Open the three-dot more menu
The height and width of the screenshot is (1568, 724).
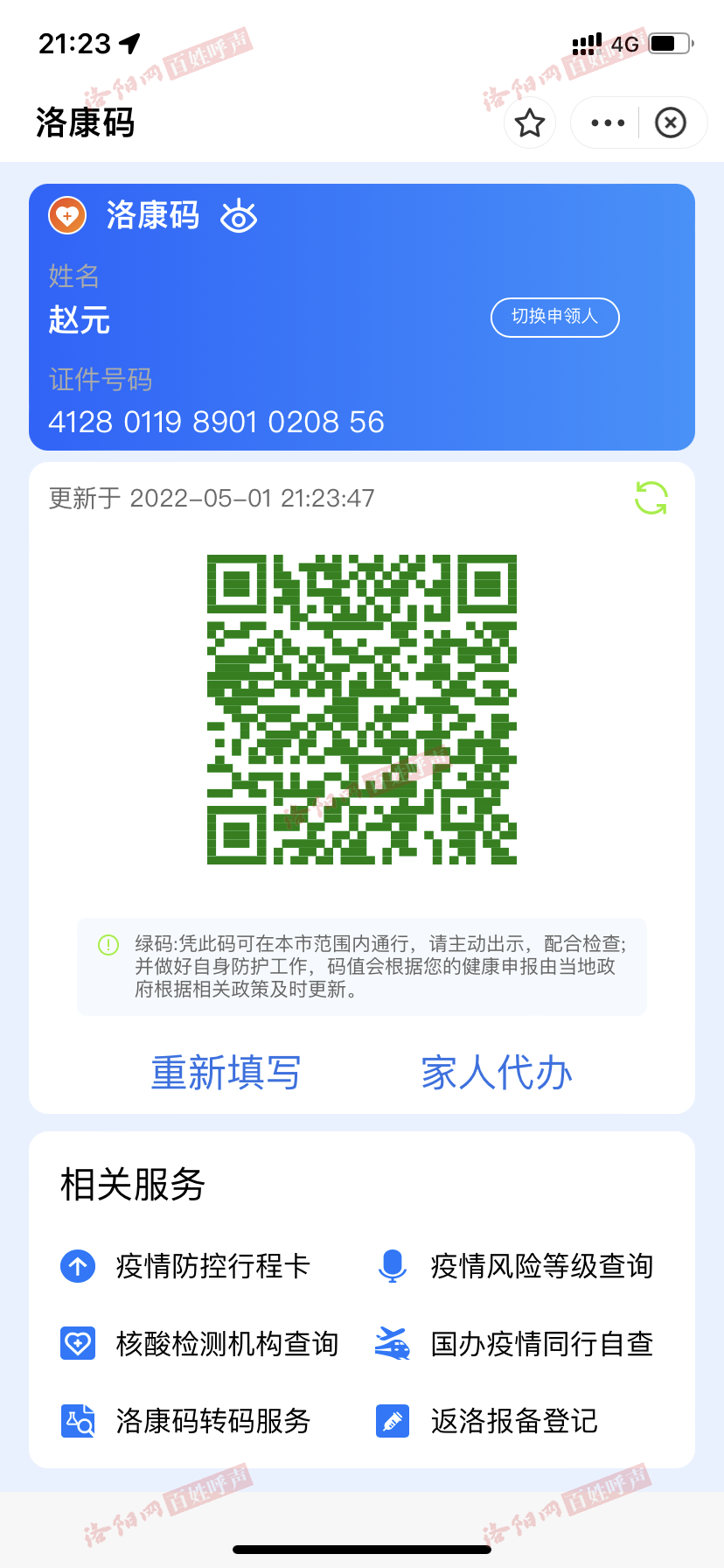click(608, 122)
